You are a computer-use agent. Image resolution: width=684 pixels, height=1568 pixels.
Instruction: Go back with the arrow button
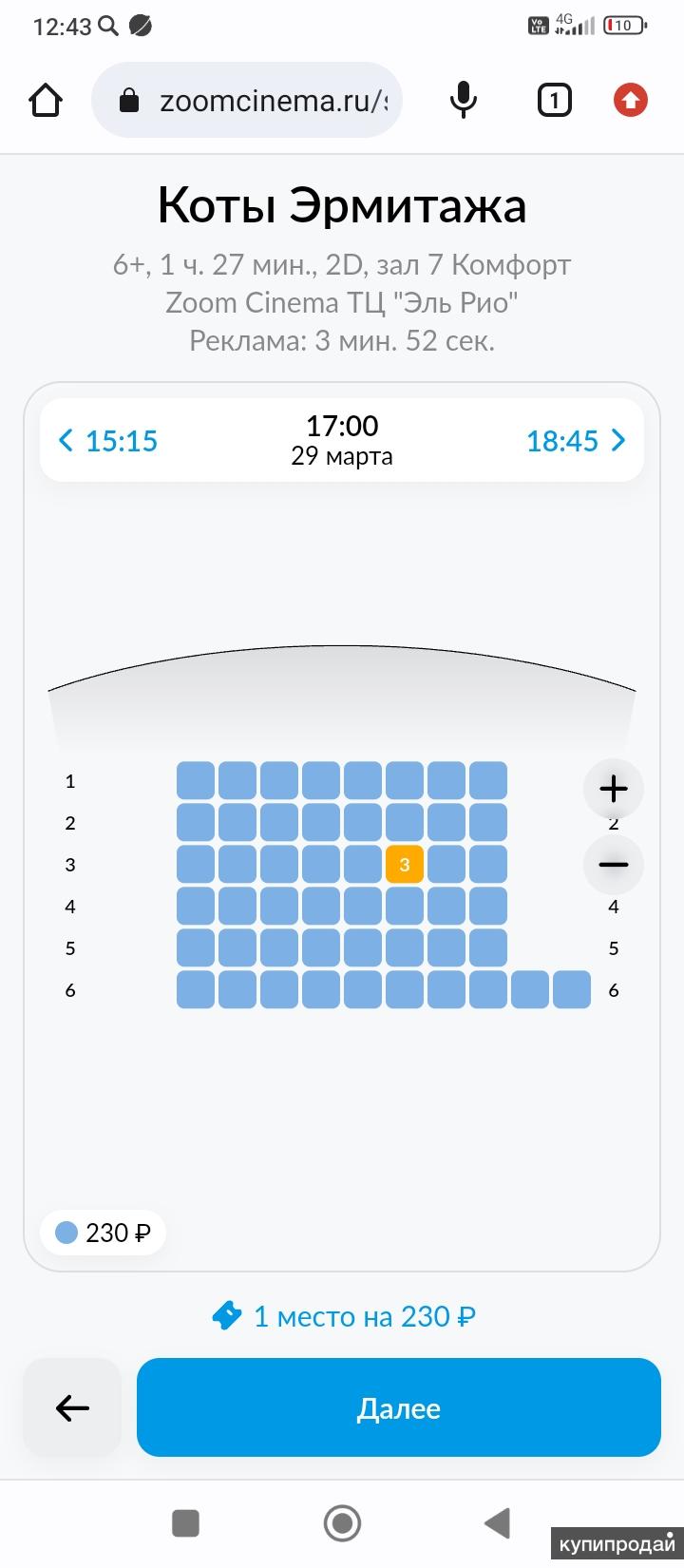tap(72, 1407)
